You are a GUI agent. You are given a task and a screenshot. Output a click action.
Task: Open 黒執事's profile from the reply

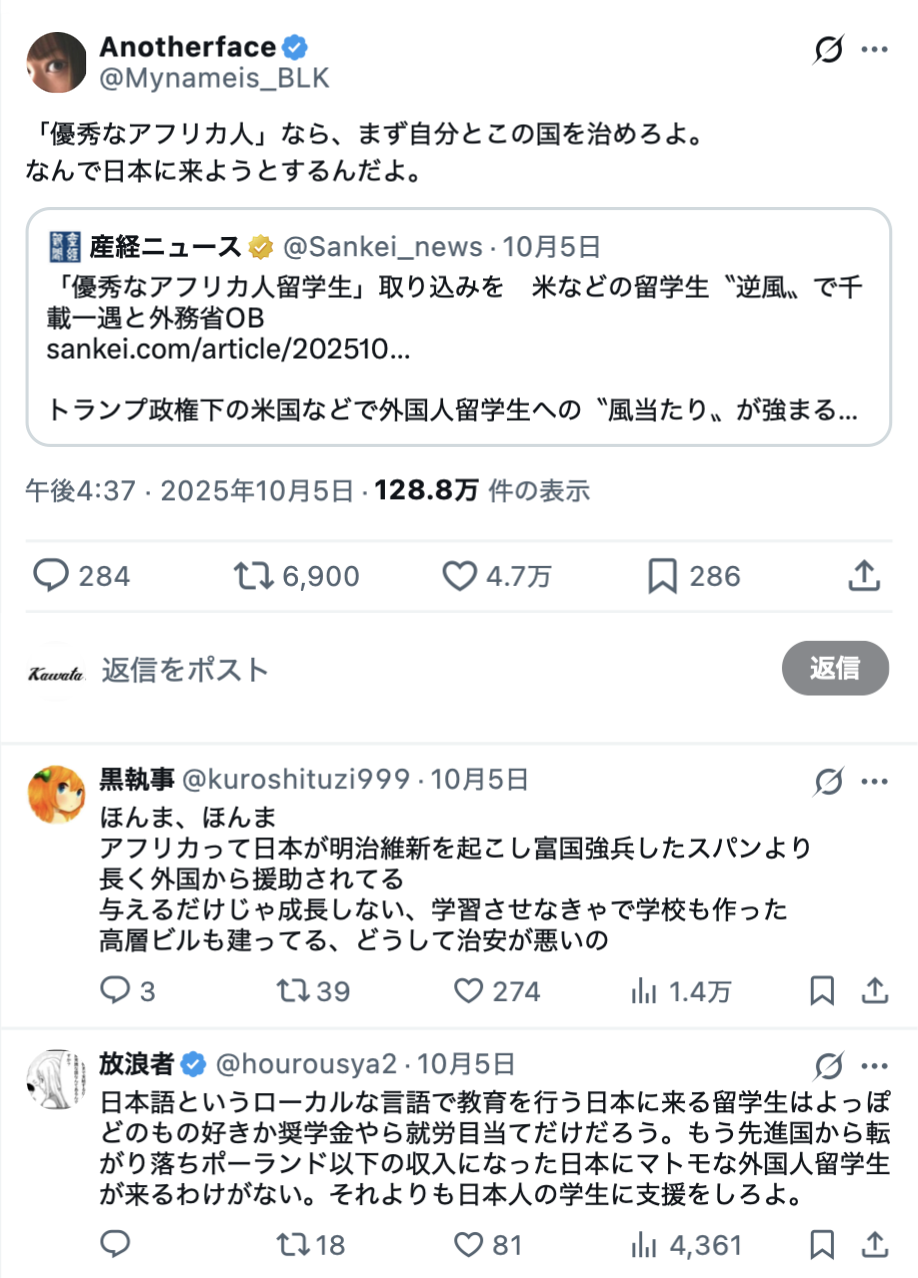click(56, 795)
